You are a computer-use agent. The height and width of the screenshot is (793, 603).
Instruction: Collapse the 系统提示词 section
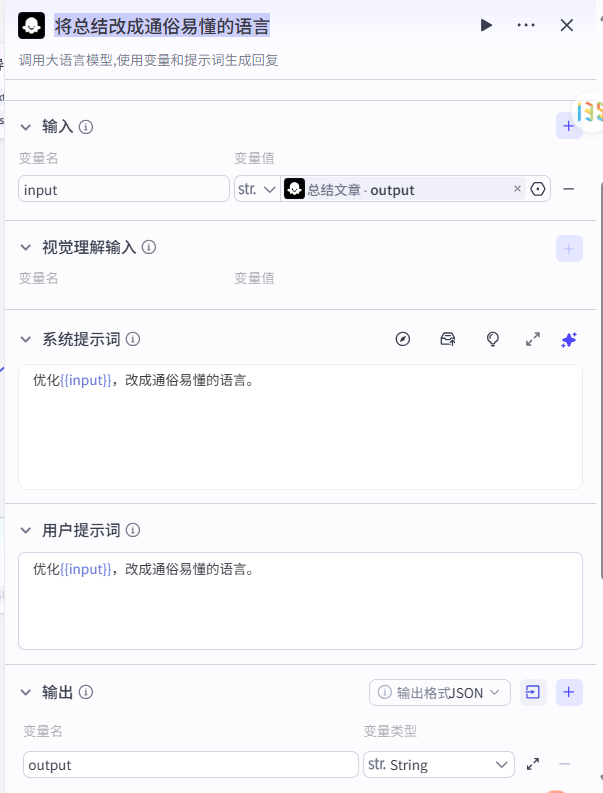tap(26, 340)
